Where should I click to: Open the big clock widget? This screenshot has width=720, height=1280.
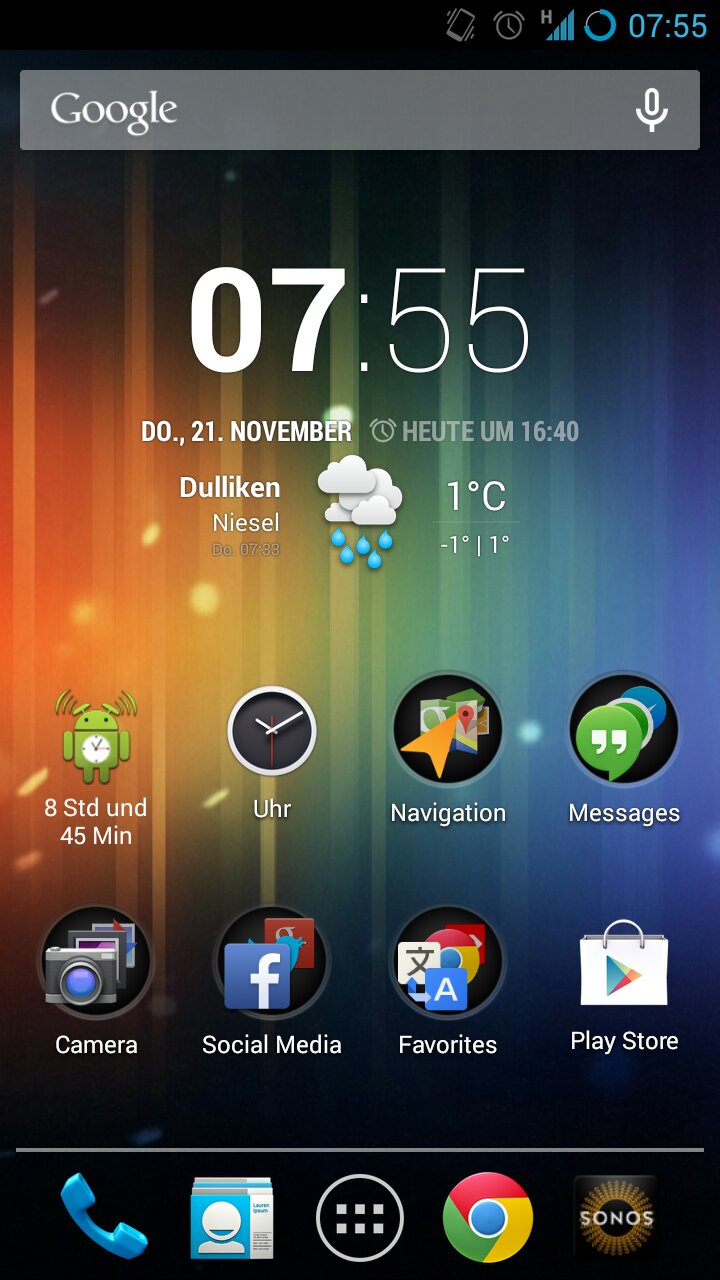(360, 320)
